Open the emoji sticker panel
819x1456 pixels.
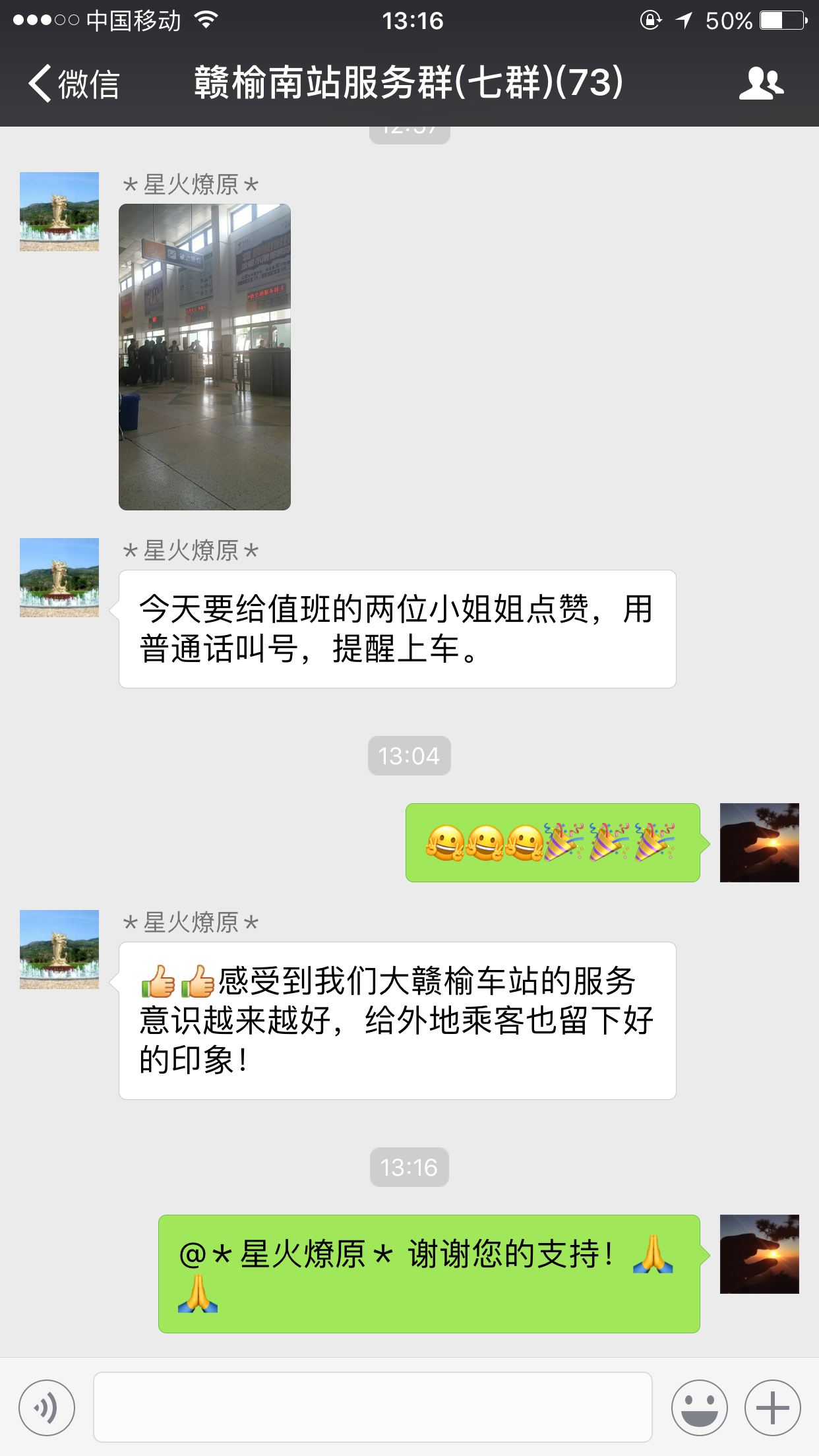pyautogui.click(x=699, y=1408)
